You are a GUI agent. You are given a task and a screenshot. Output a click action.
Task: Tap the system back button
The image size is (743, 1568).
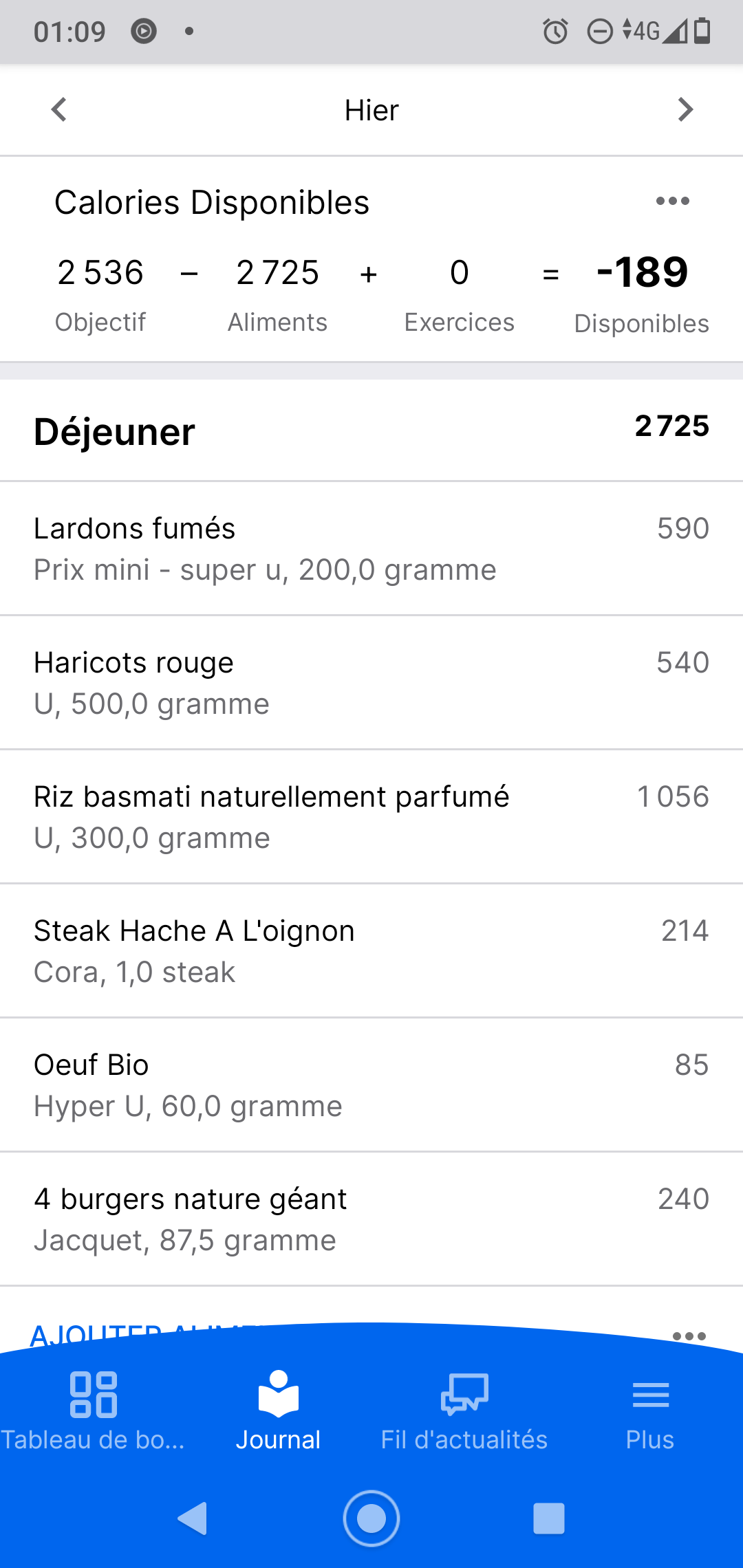(x=193, y=1518)
